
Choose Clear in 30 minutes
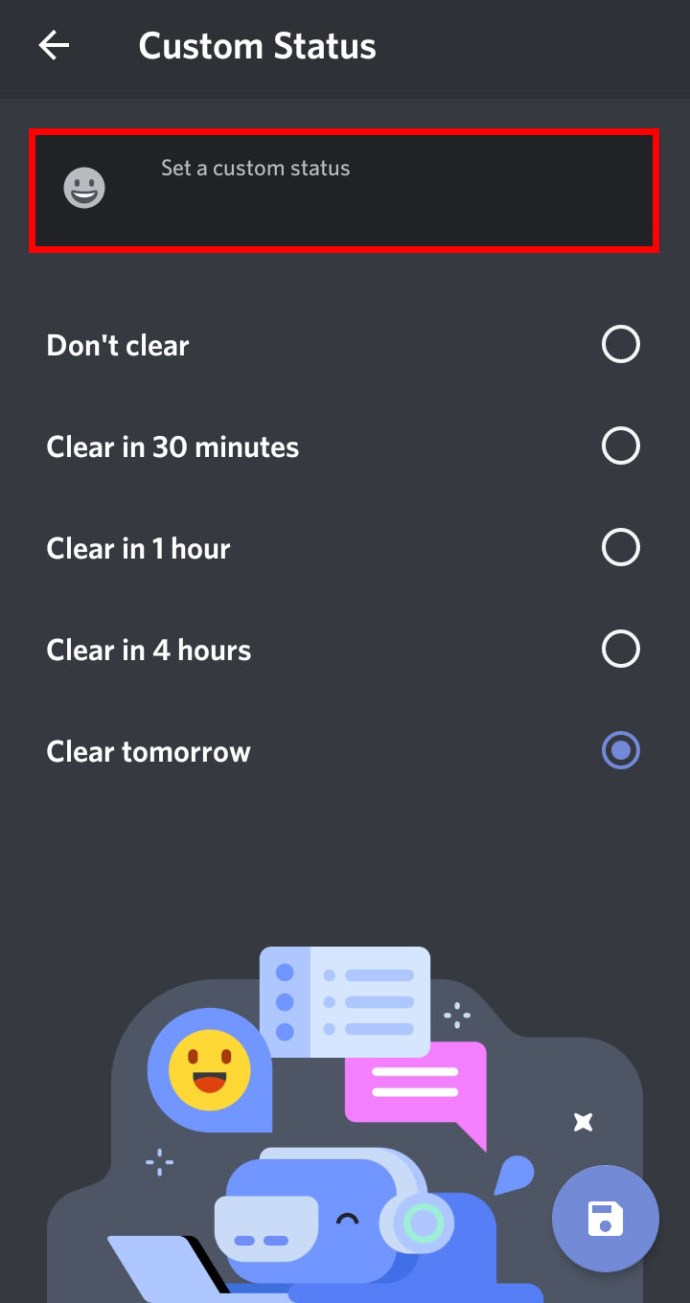pos(344,446)
